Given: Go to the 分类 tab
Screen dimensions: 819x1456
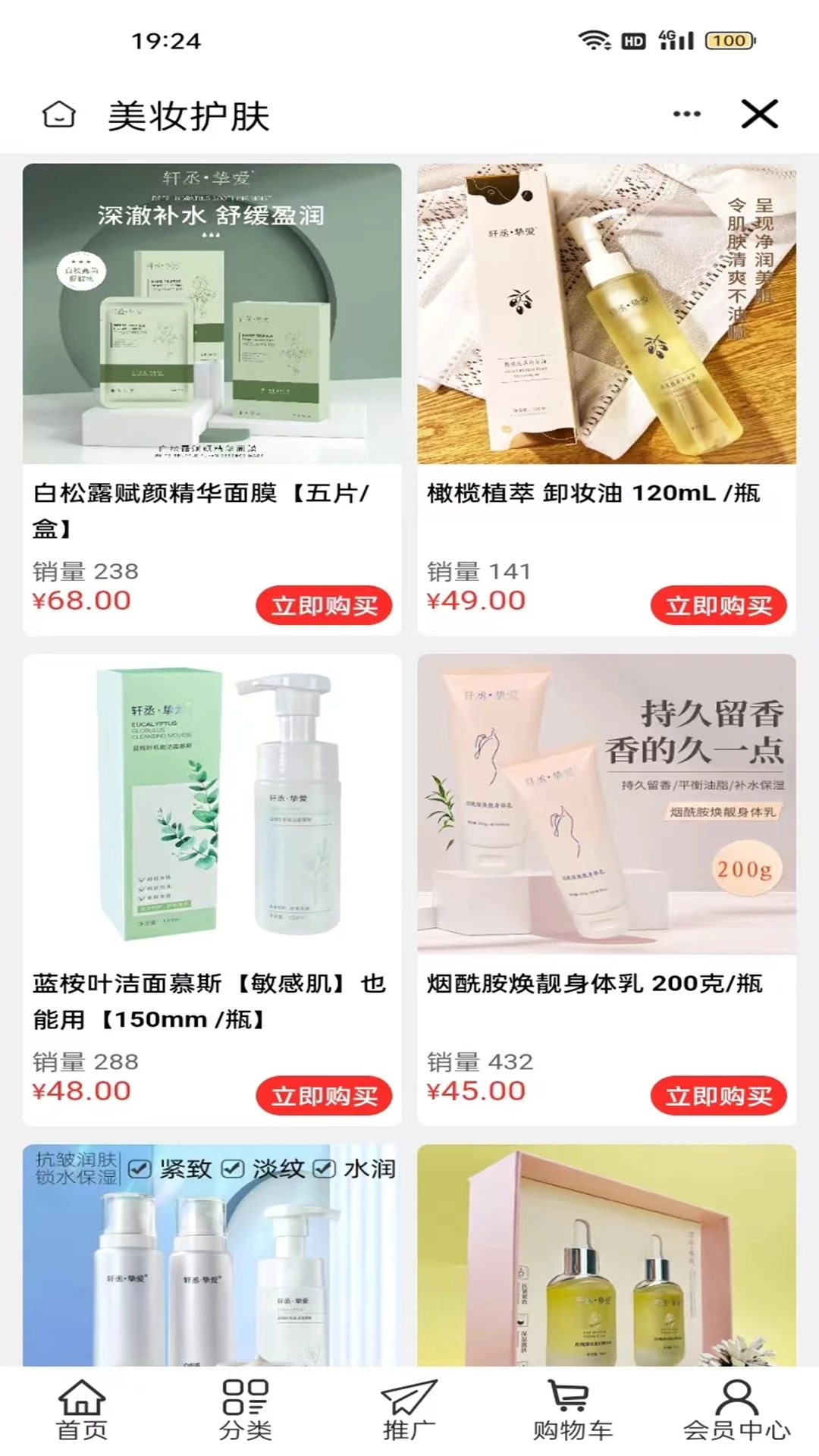Looking at the screenshot, I should pos(245,1410).
